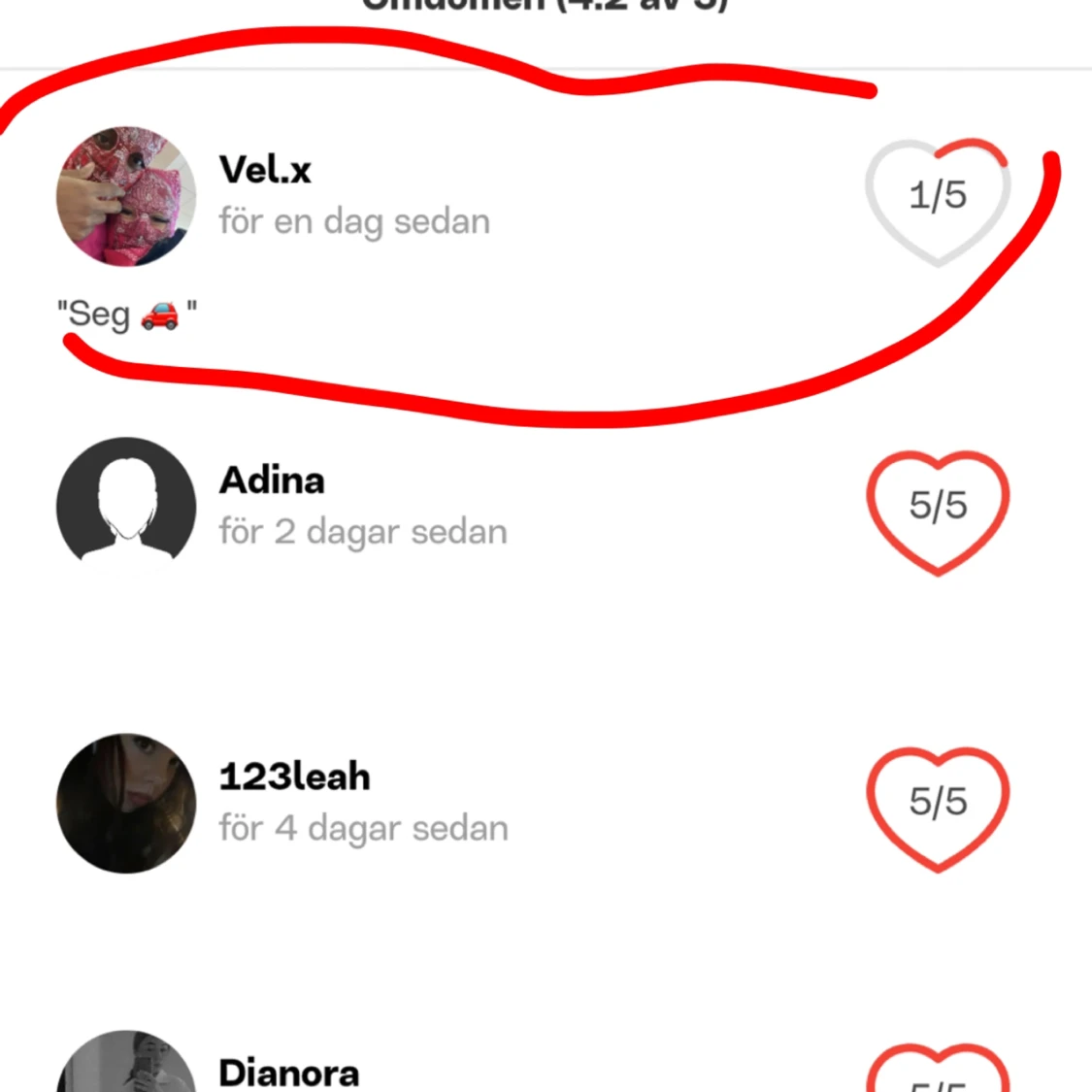Open Vel.x's reviewer profile

(x=126, y=196)
